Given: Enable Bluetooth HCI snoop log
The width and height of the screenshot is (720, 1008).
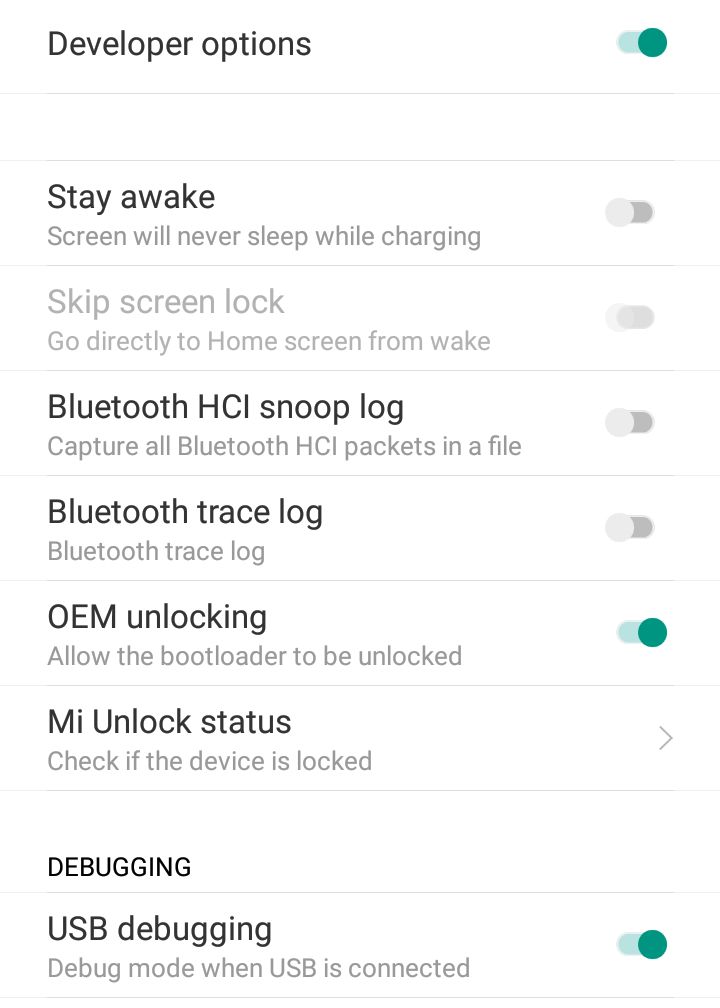Looking at the screenshot, I should [629, 422].
